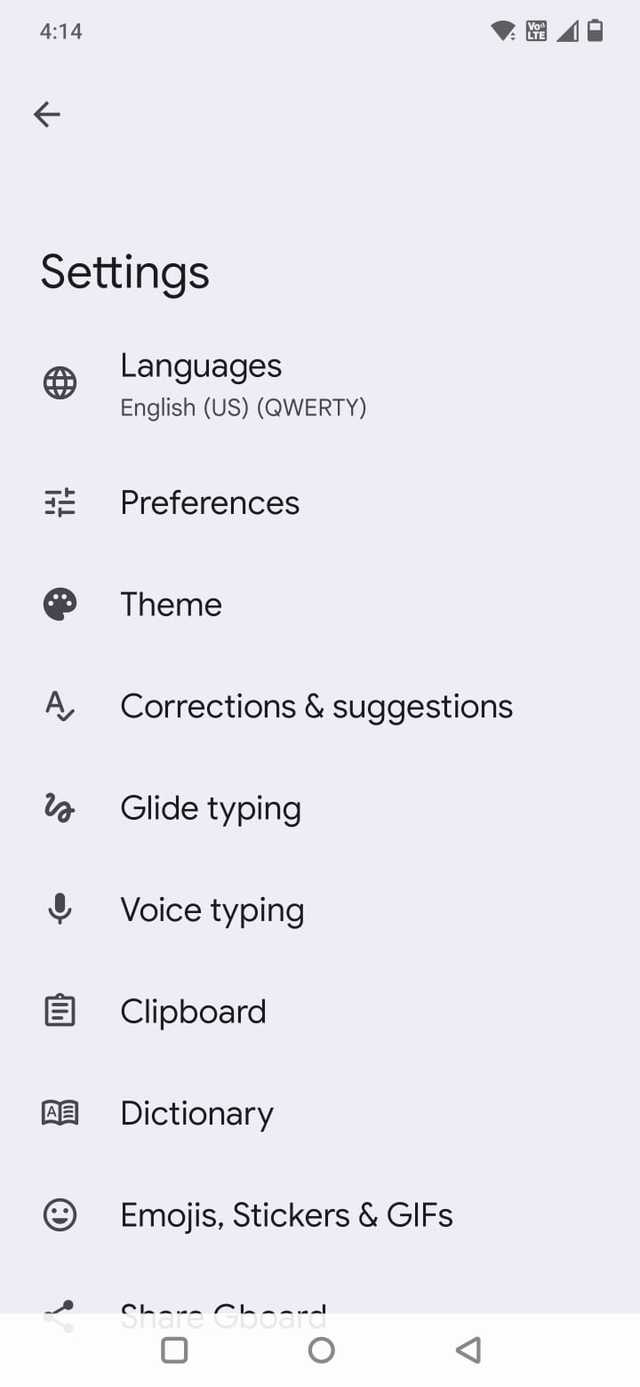The image size is (640, 1387).
Task: Open Preferences
Action: click(x=209, y=503)
